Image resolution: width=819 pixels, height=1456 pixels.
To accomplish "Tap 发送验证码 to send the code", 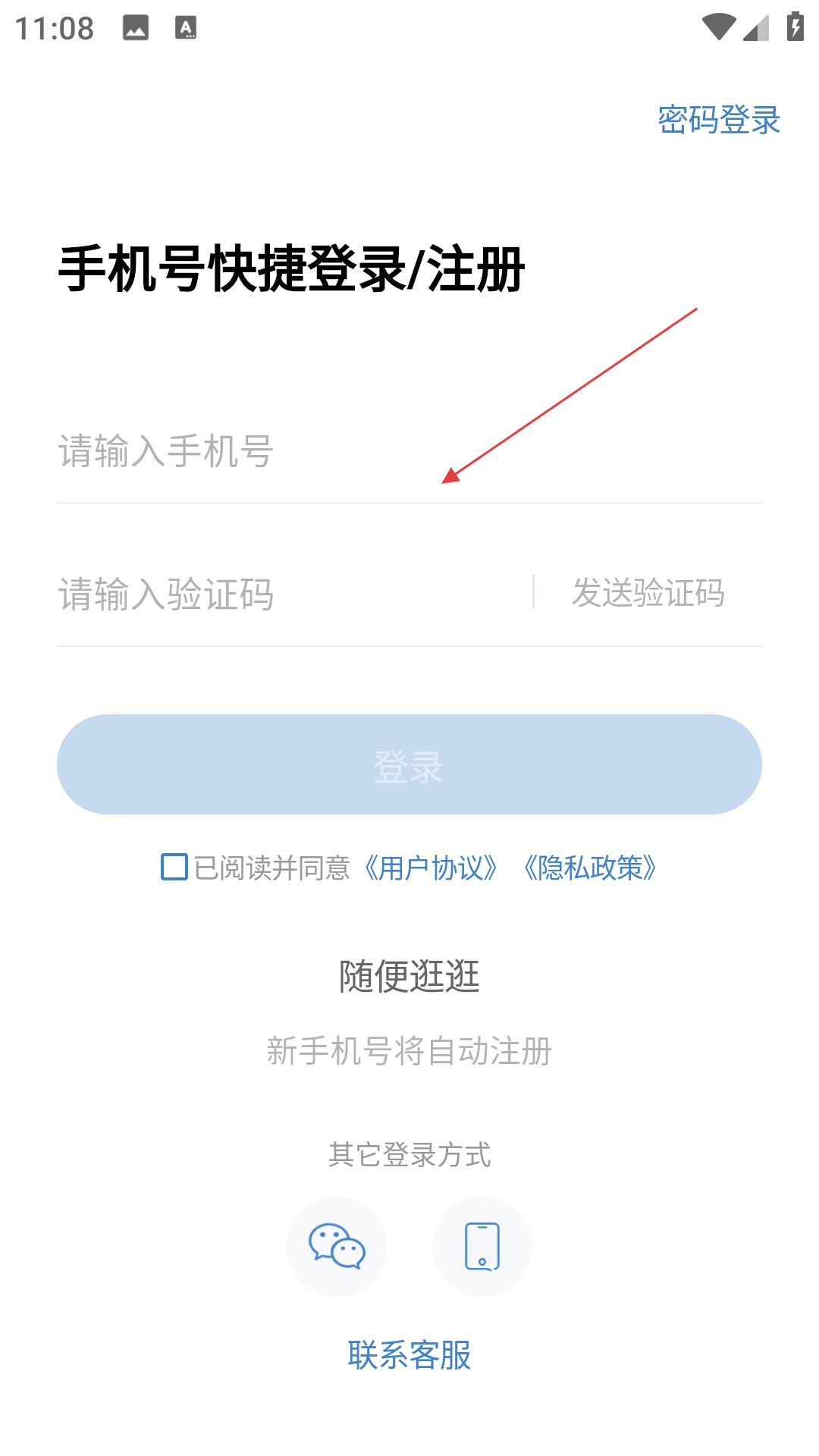I will click(x=648, y=593).
